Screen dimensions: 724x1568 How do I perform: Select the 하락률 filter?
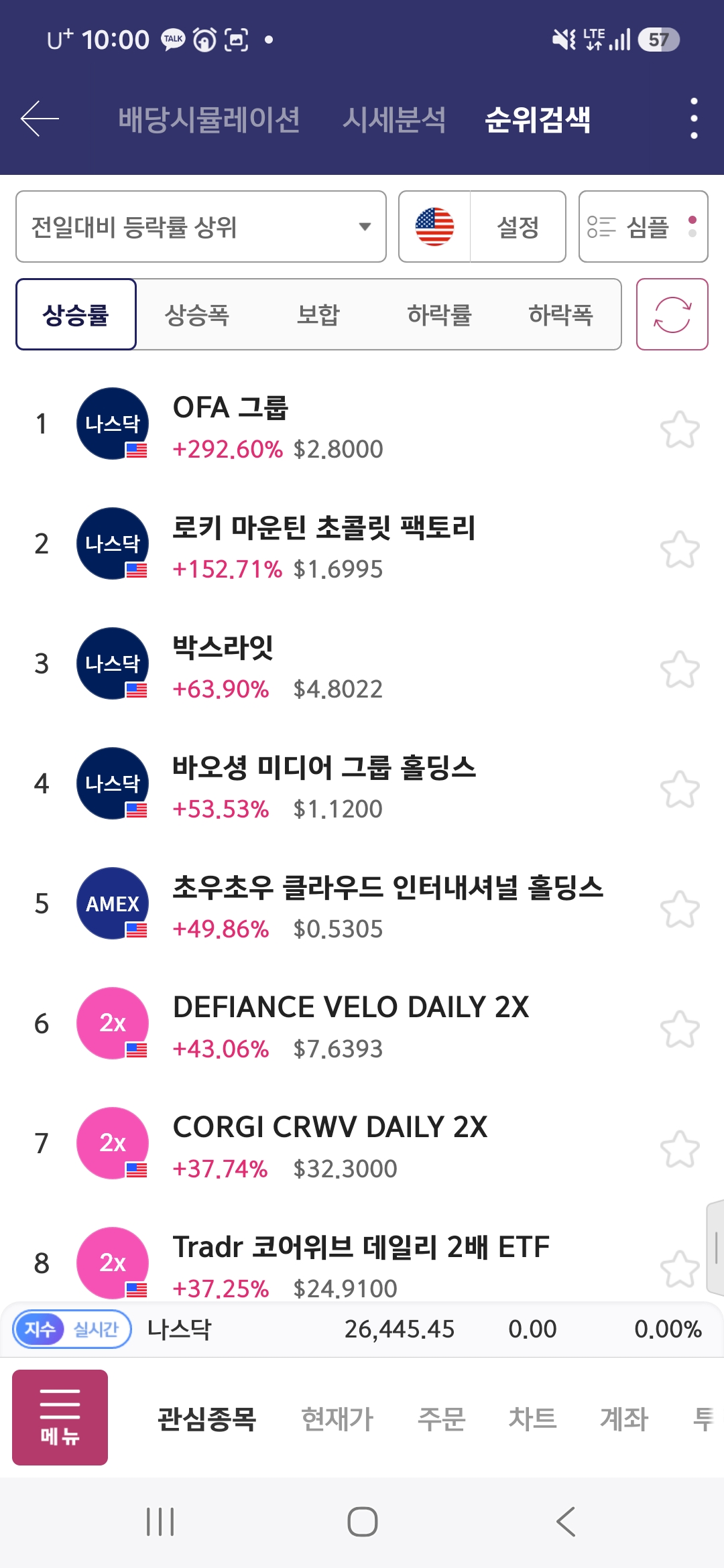[440, 314]
